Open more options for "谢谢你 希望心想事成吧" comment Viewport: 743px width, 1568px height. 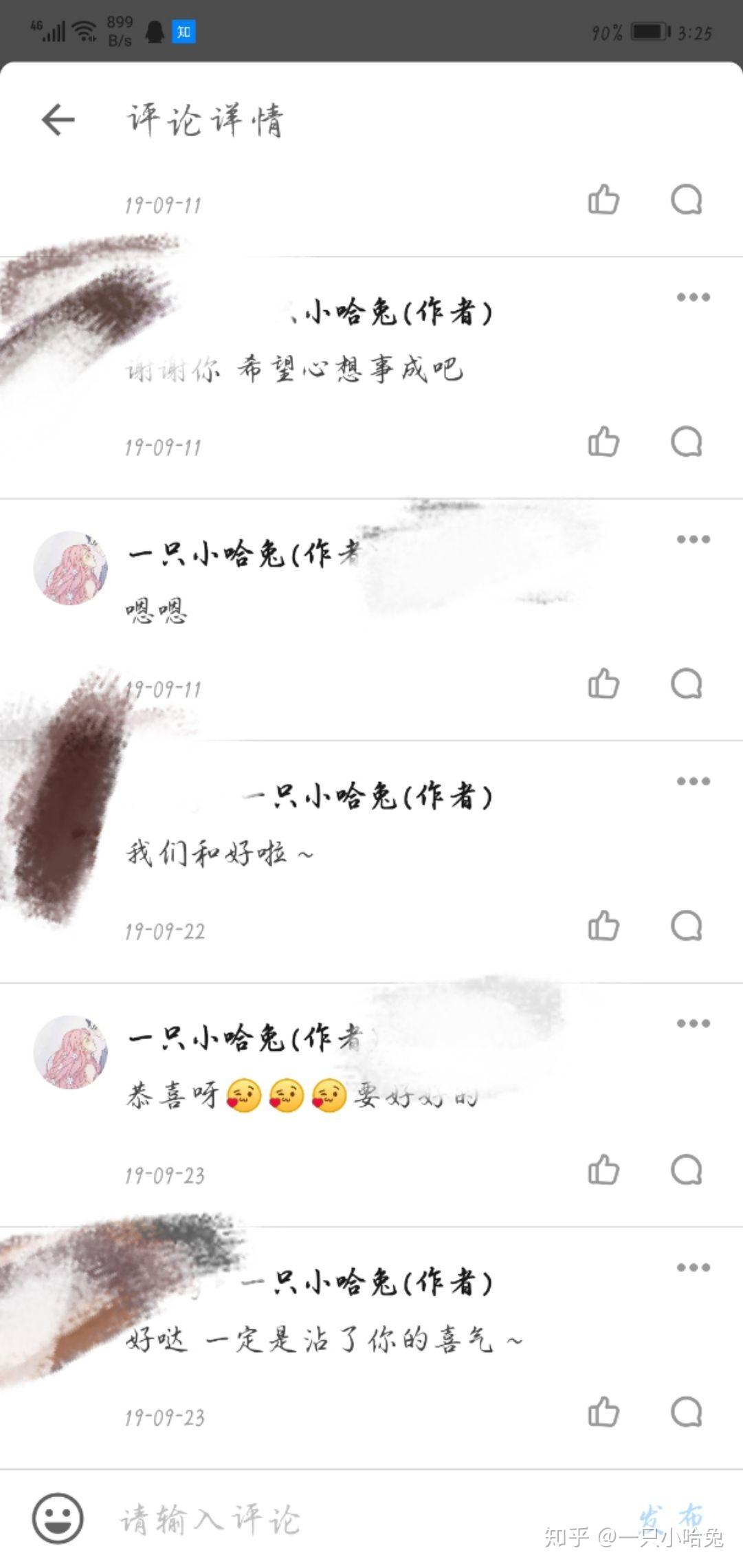693,297
